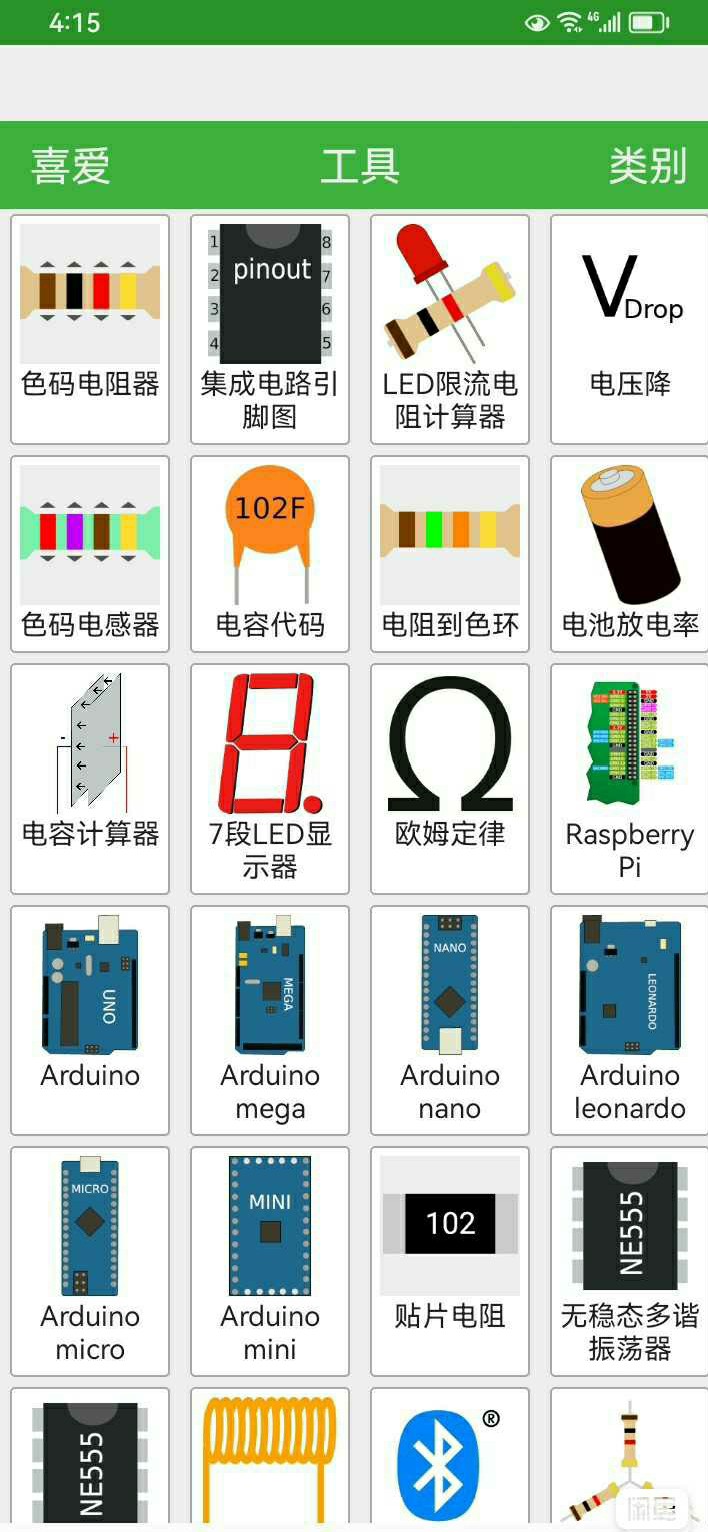Image resolution: width=708 pixels, height=1532 pixels.
Task: Open 集成电路引脚图 pinout tool
Action: pos(270,329)
